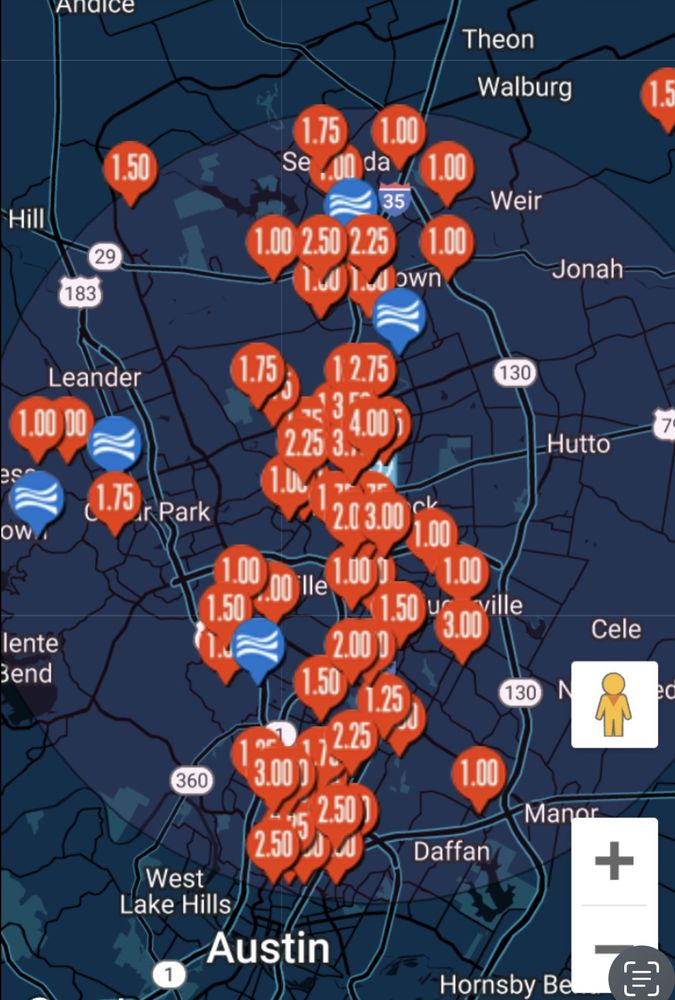Select the 2.75 map marker
Image resolution: width=675 pixels, height=1000 pixels.
[368, 370]
